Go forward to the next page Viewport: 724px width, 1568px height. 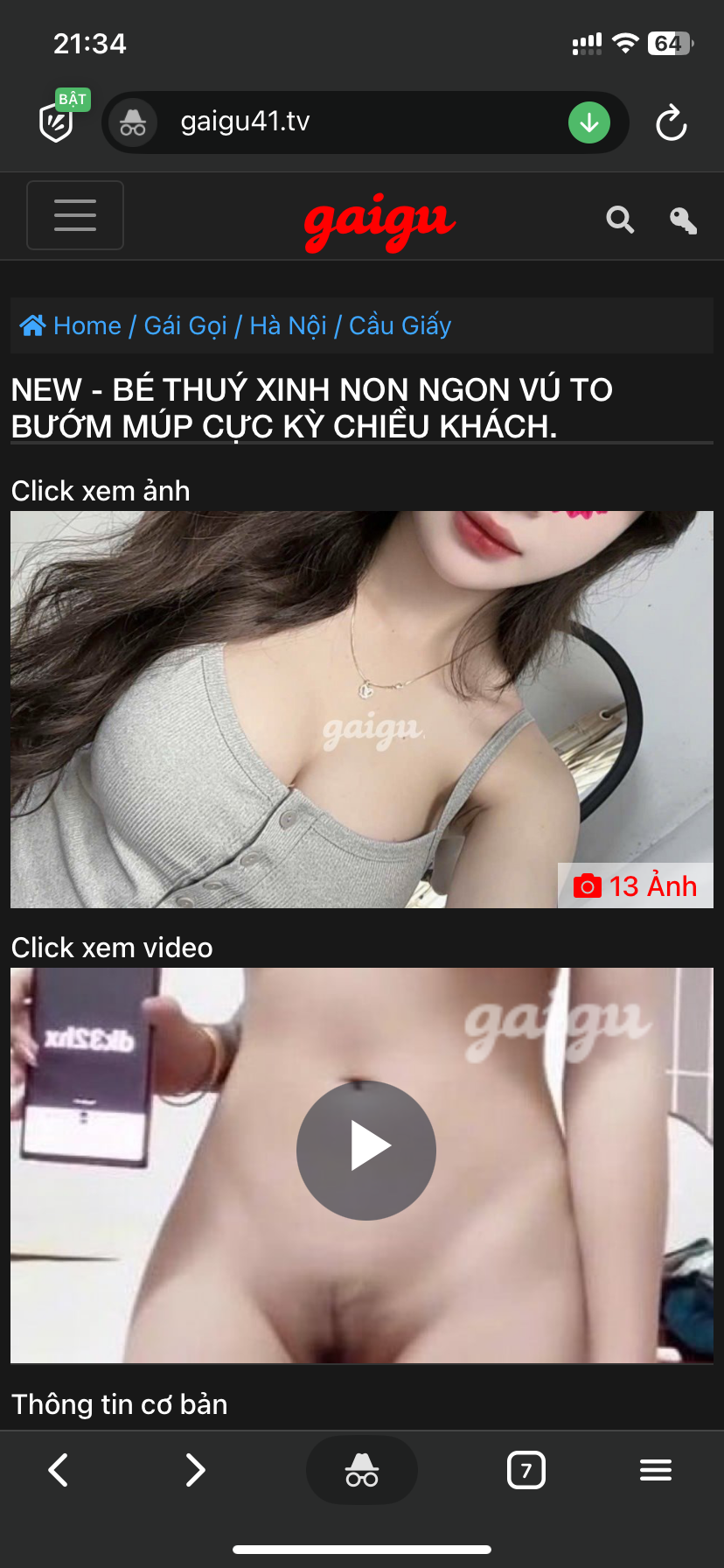[x=195, y=1470]
